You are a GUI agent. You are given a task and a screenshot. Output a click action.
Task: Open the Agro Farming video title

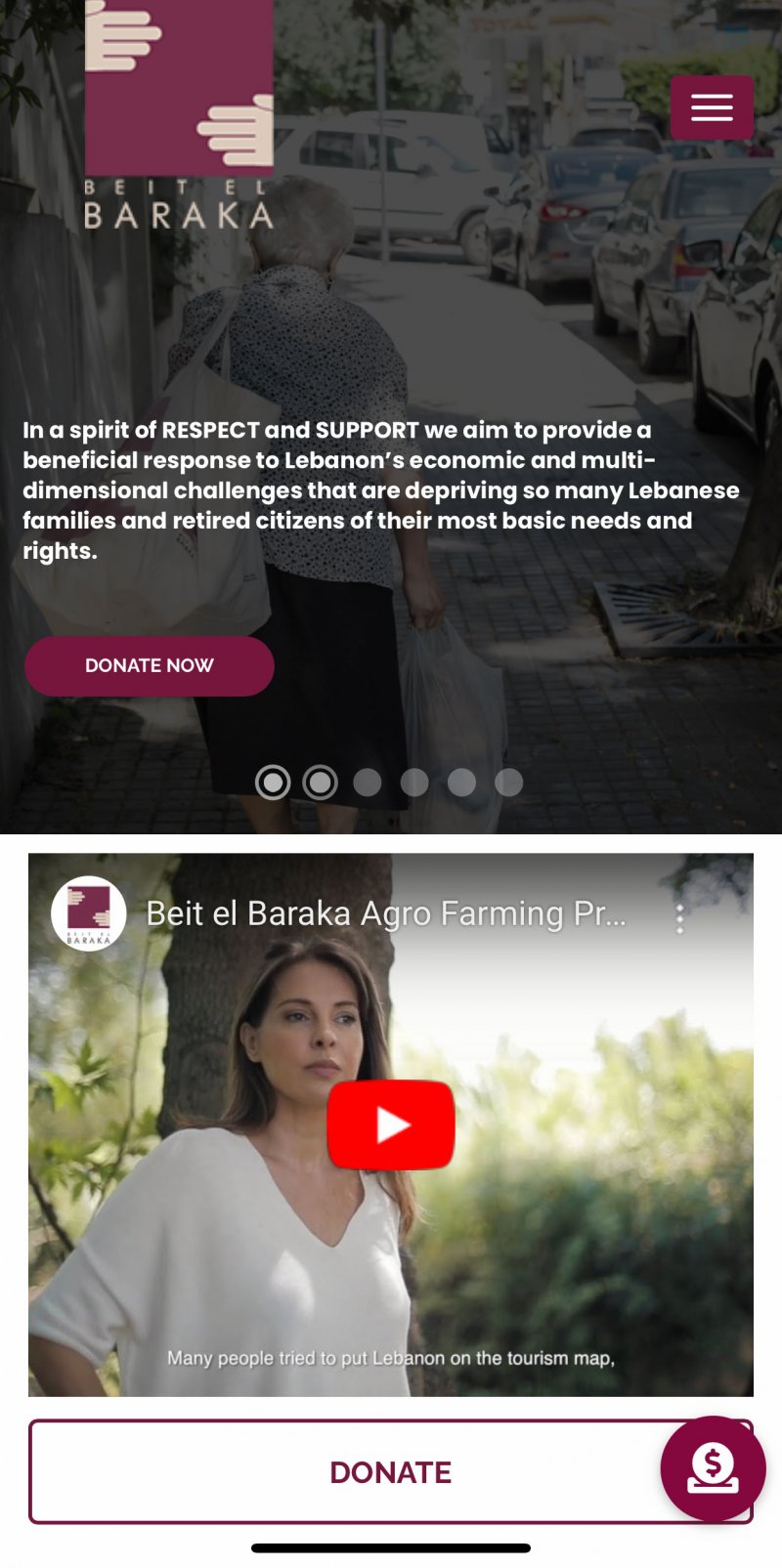[x=386, y=913]
